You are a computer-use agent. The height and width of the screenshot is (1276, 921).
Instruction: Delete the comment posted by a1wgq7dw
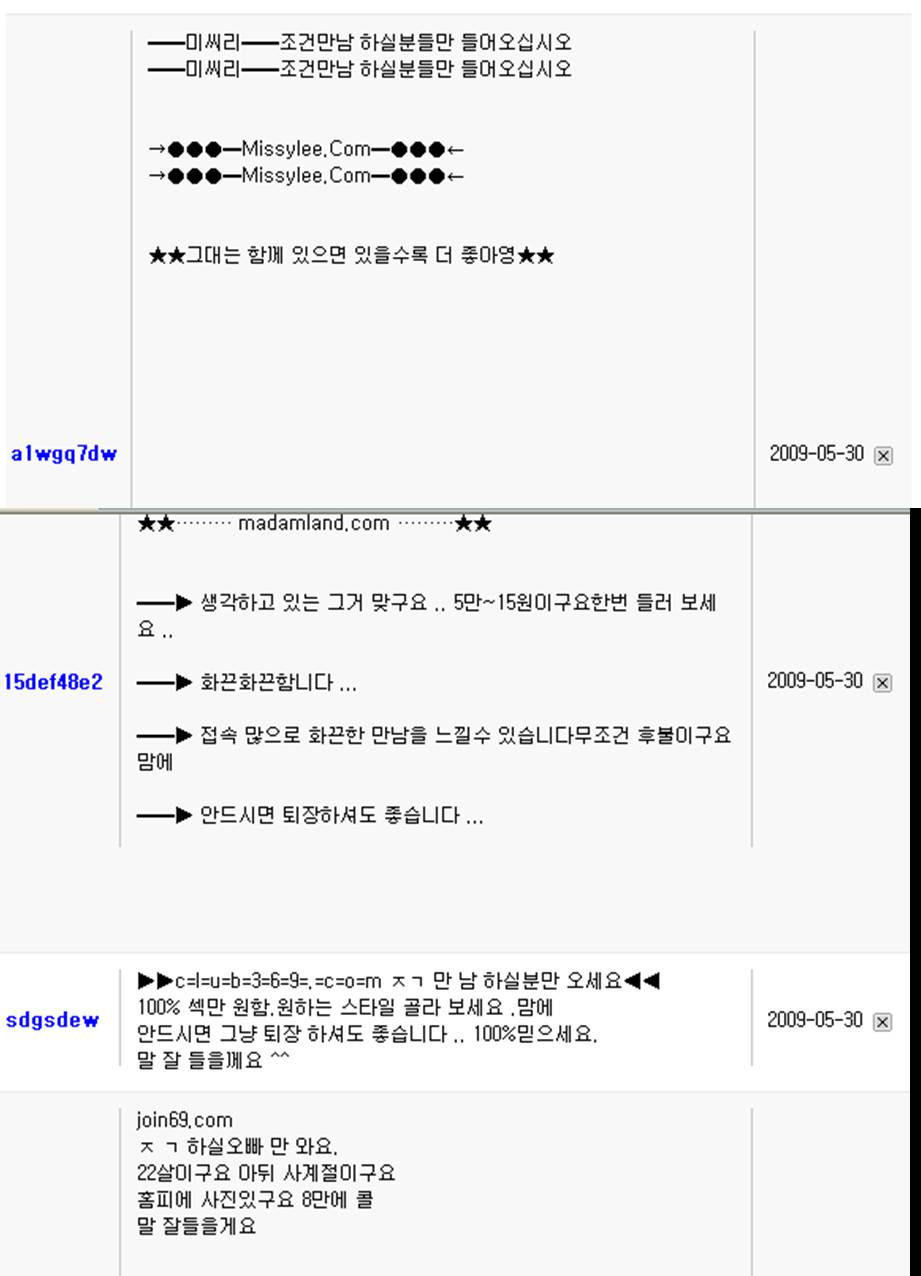(883, 455)
